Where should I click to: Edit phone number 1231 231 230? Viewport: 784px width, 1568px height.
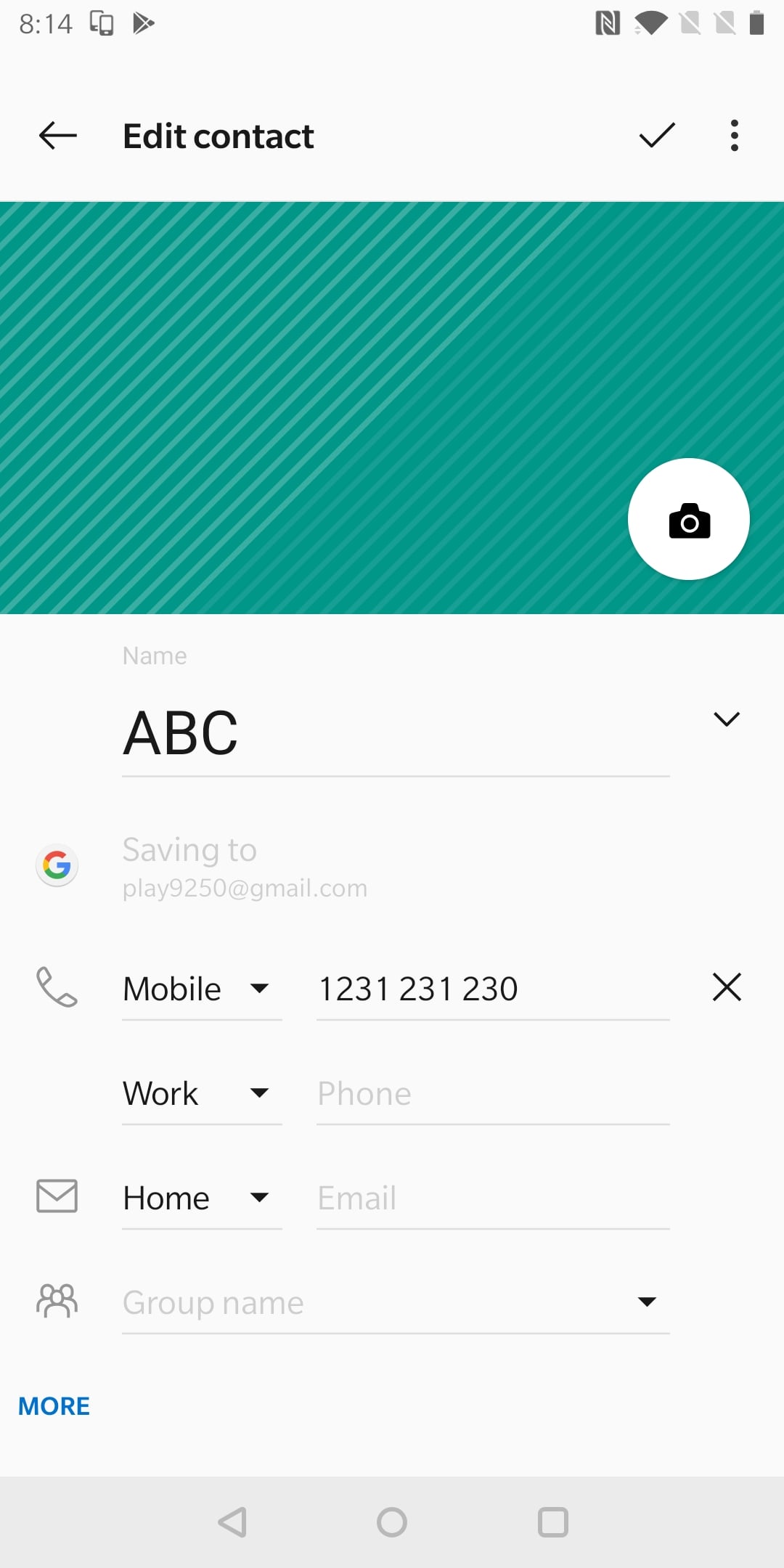coord(492,989)
